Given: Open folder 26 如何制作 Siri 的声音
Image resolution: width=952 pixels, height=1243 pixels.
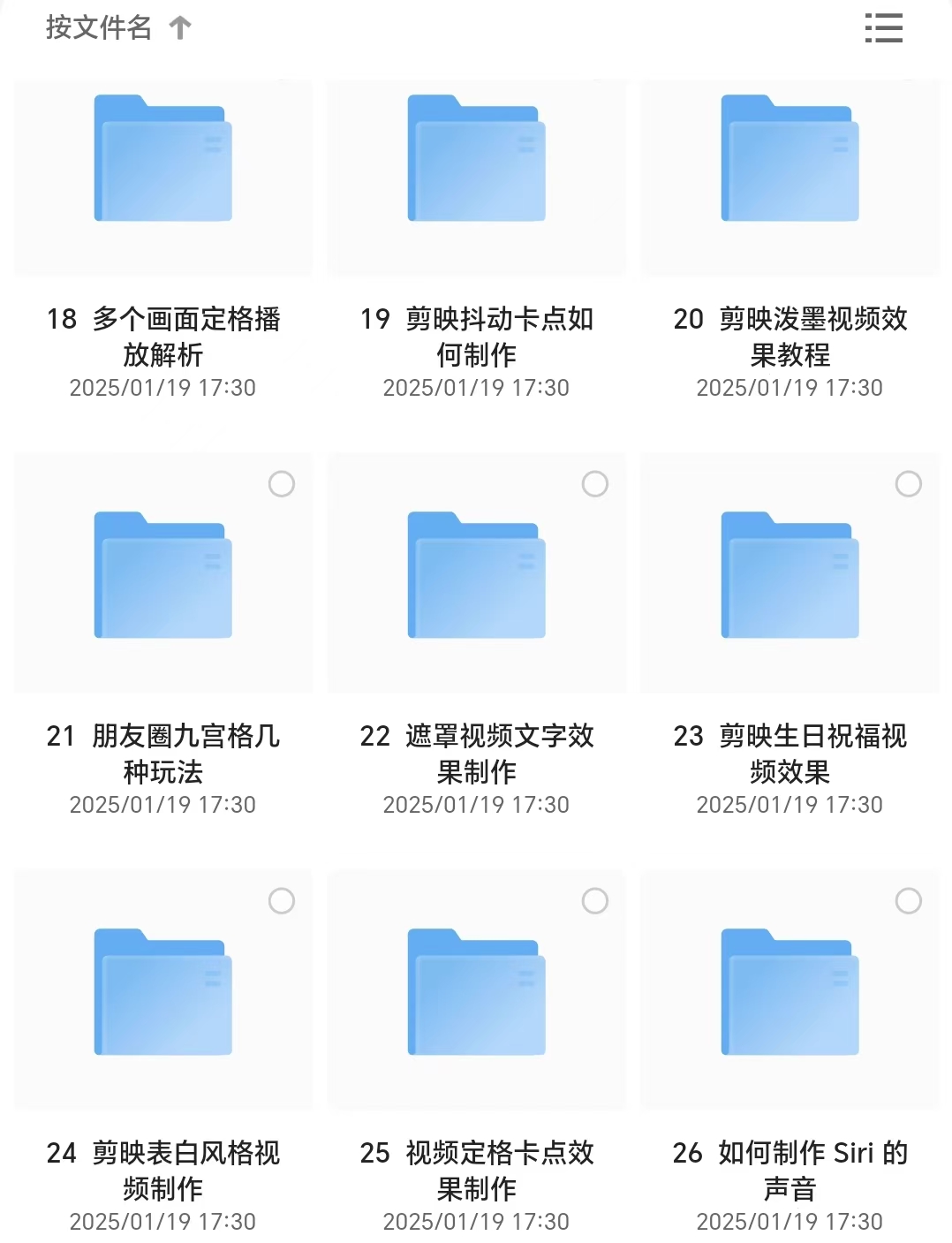Looking at the screenshot, I should point(790,993).
